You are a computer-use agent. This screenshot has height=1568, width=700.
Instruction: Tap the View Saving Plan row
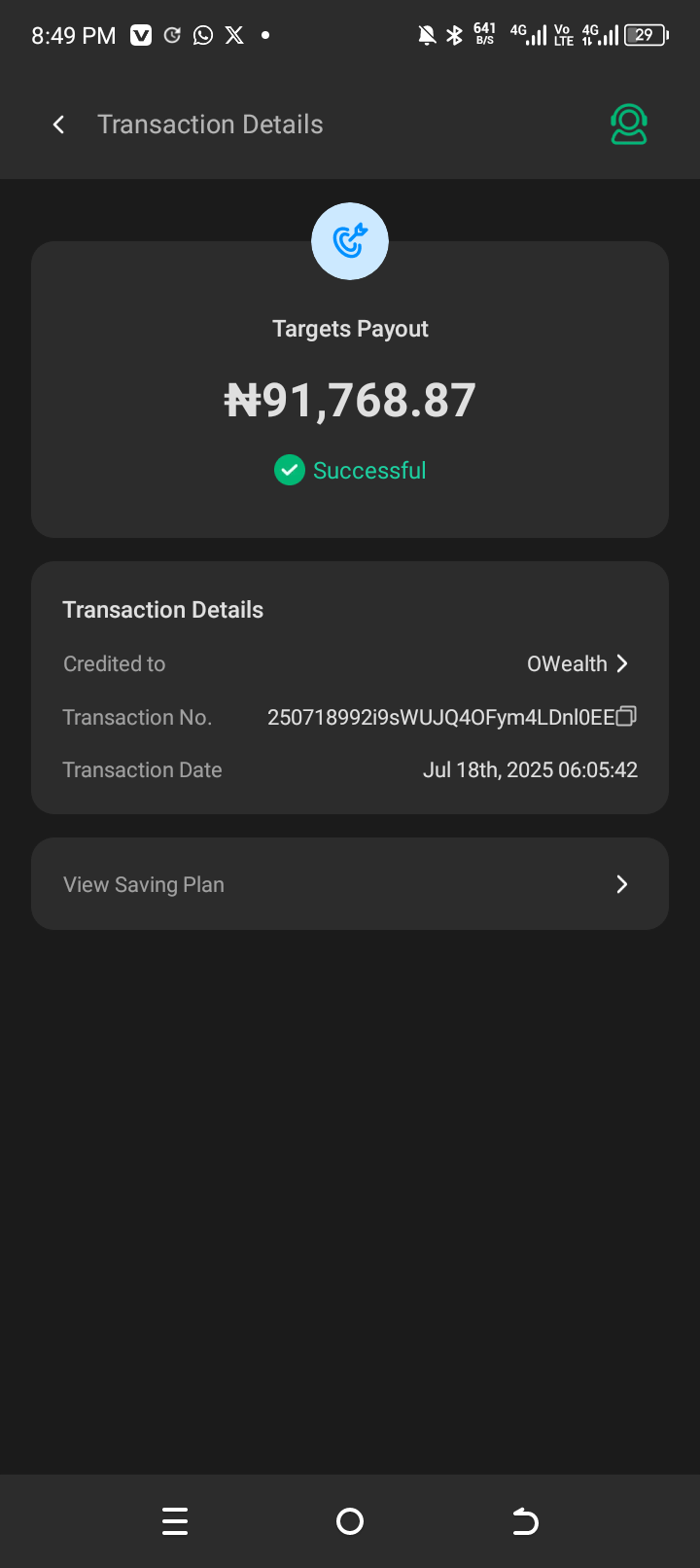pos(350,883)
